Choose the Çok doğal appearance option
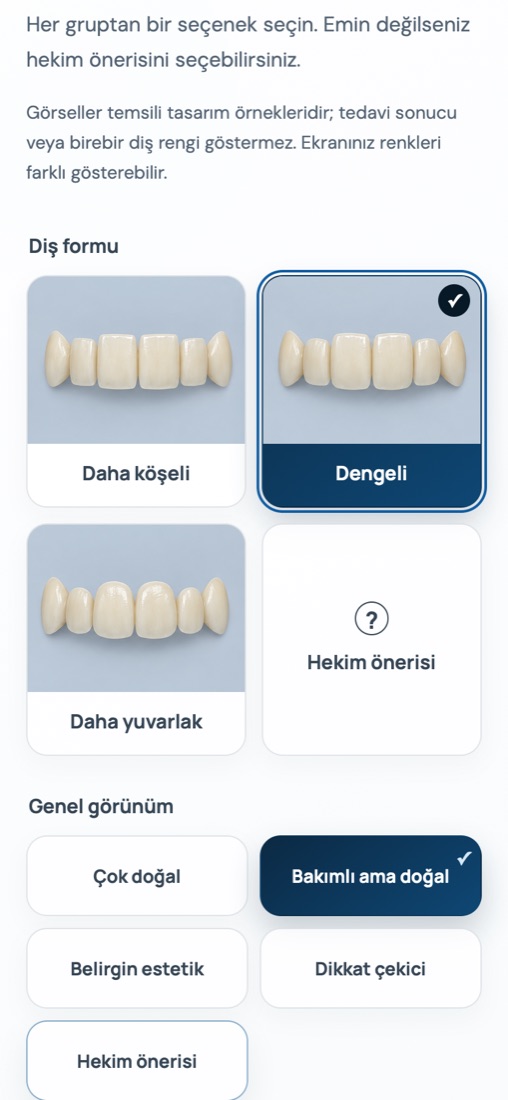The image size is (508, 1100). 137,876
